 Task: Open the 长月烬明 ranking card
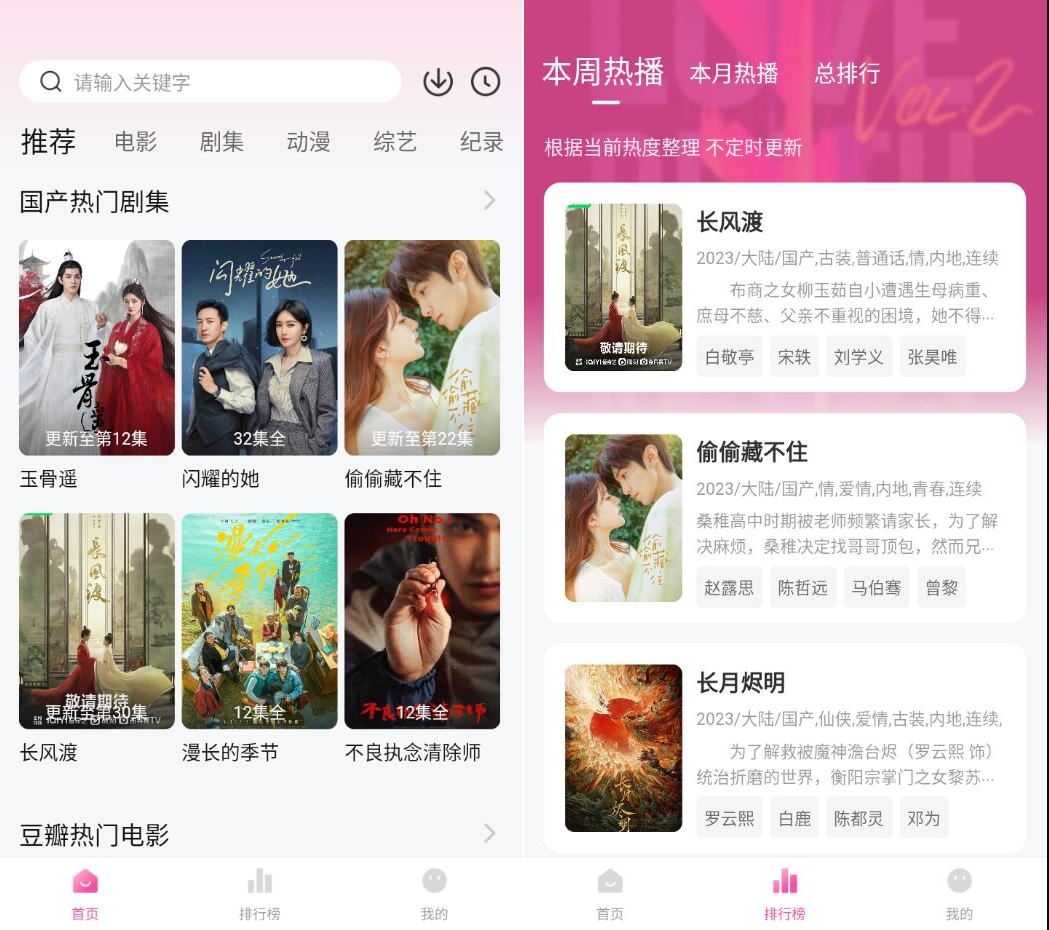point(784,747)
